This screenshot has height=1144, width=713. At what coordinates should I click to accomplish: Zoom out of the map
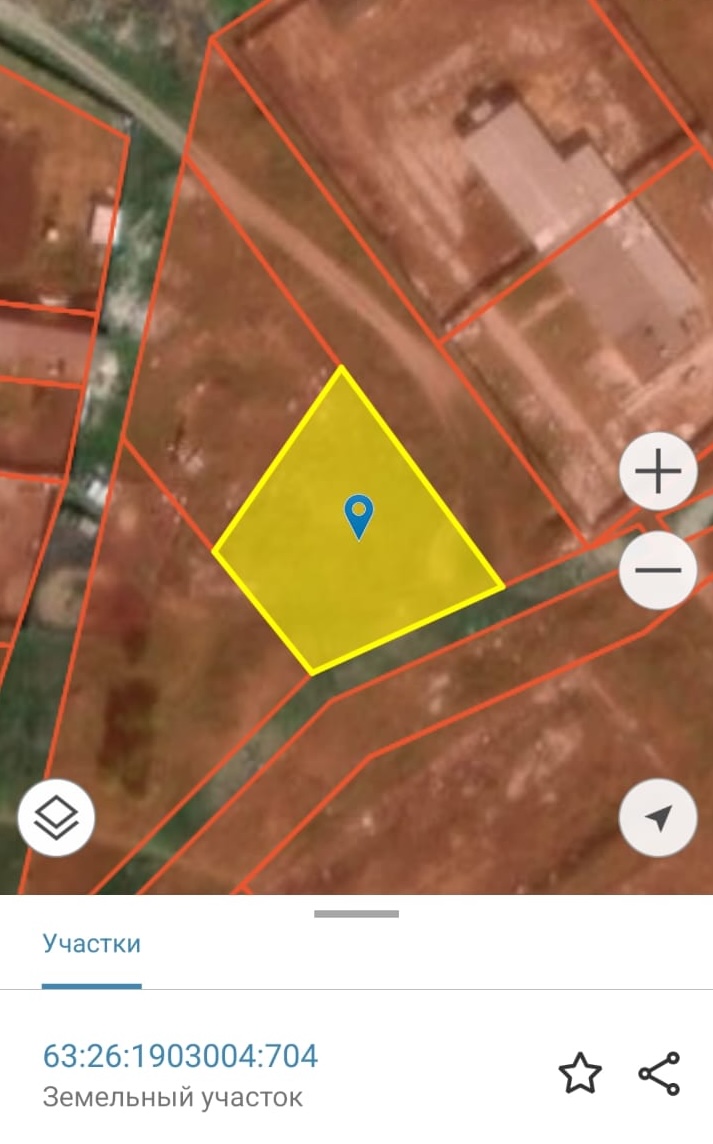pos(658,570)
